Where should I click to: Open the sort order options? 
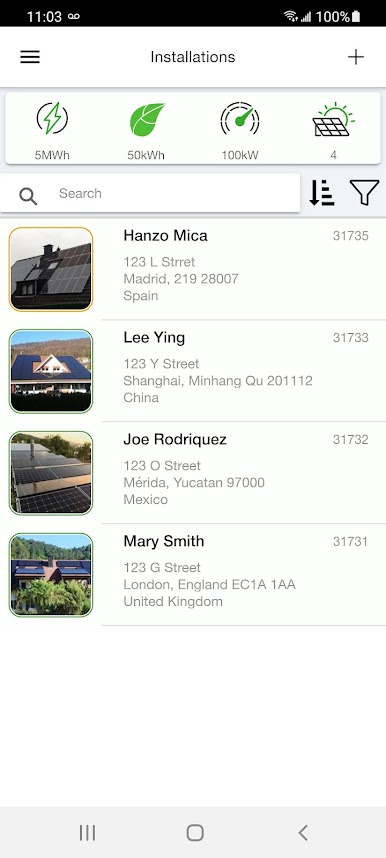pyautogui.click(x=322, y=193)
